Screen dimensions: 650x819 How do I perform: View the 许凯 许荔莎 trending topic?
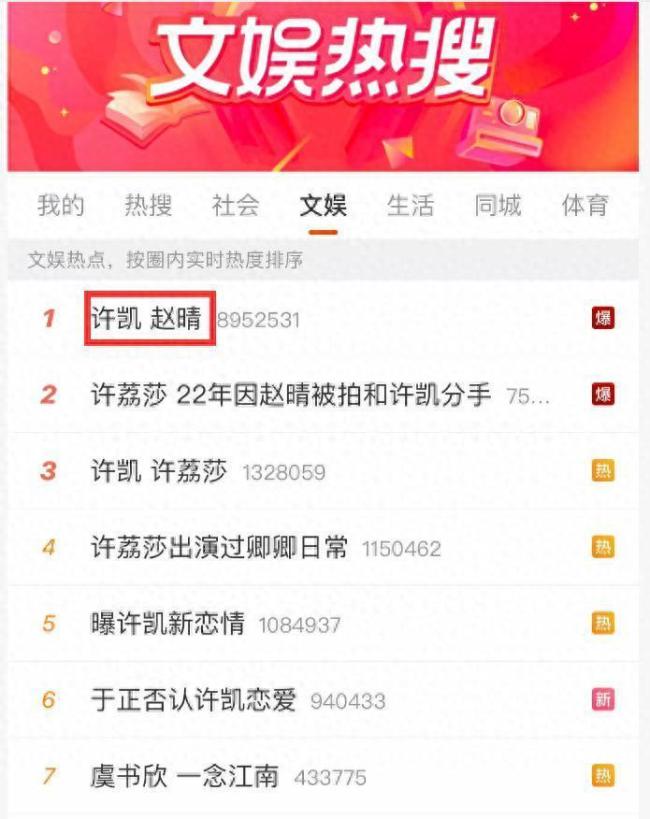tap(160, 471)
